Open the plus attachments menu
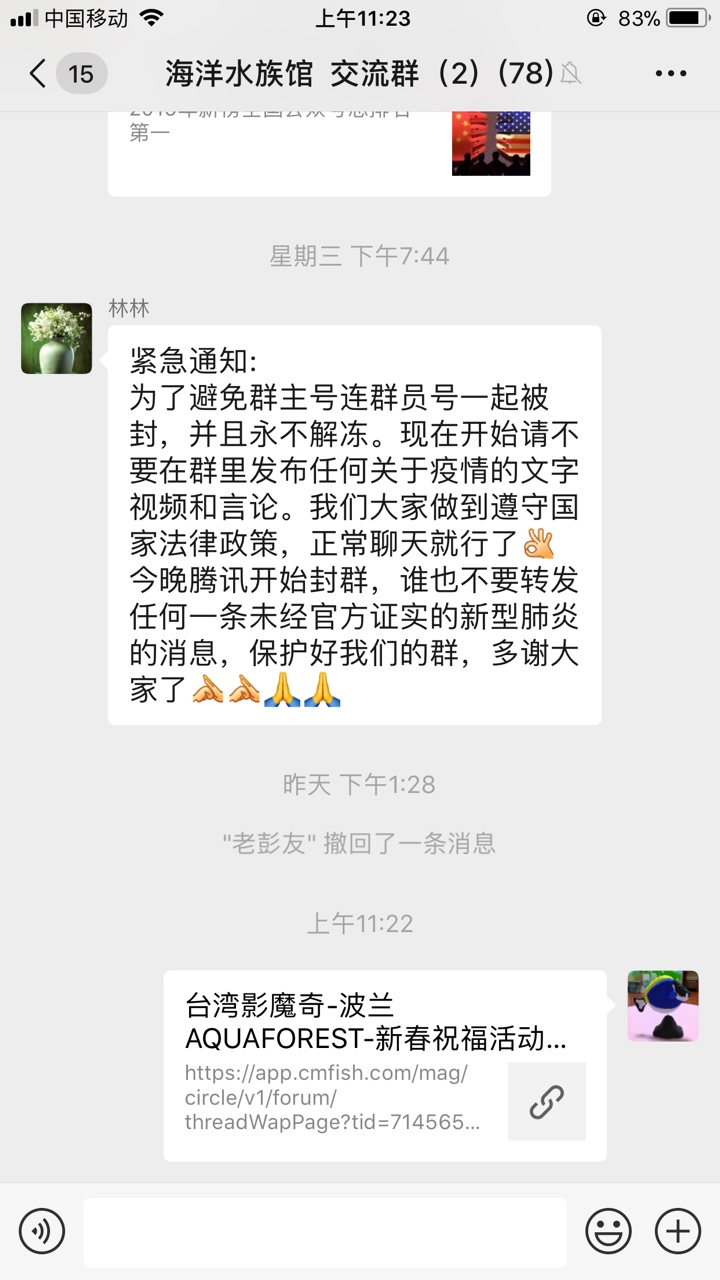 677,1231
